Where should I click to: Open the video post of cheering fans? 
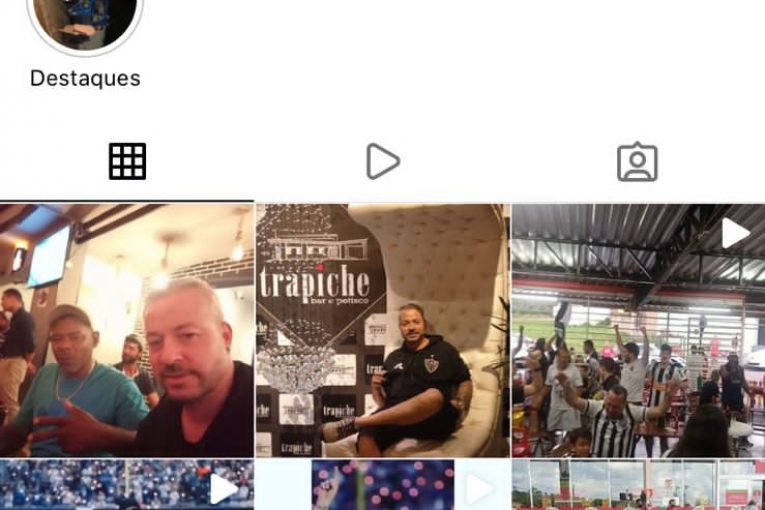[x=638, y=330]
